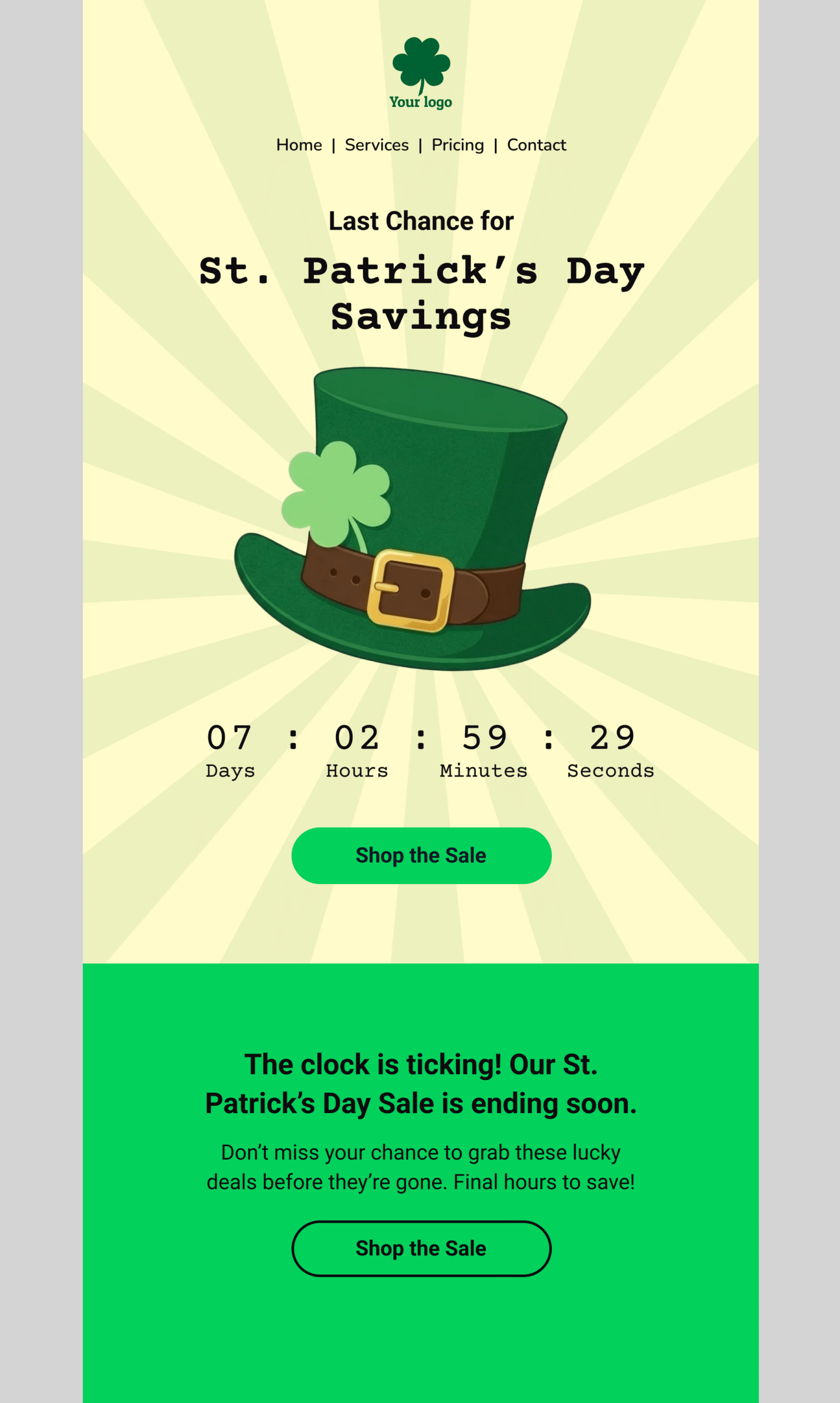Go to the Services link

(376, 145)
